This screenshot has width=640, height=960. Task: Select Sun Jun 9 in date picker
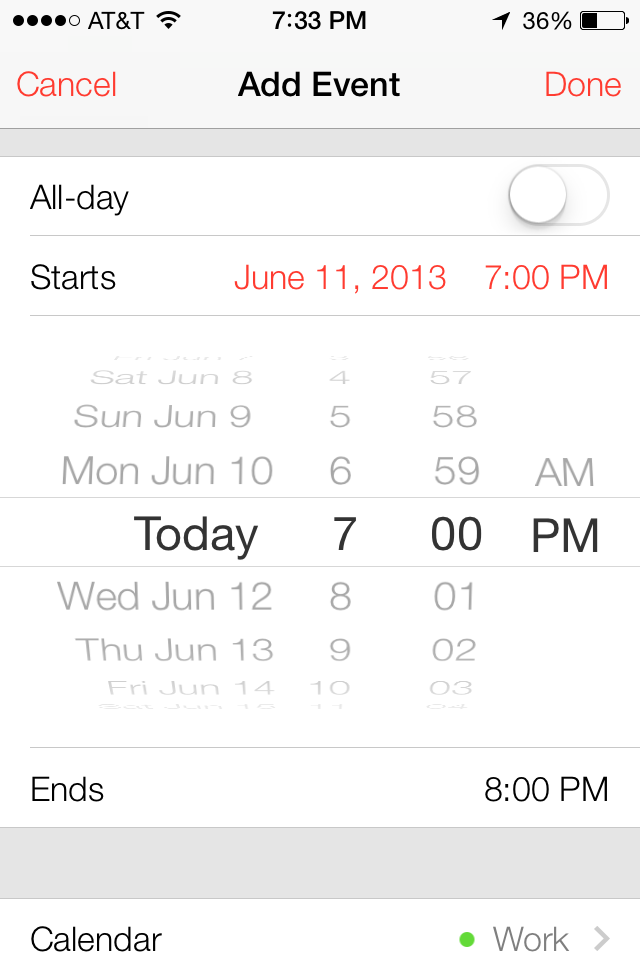point(162,416)
